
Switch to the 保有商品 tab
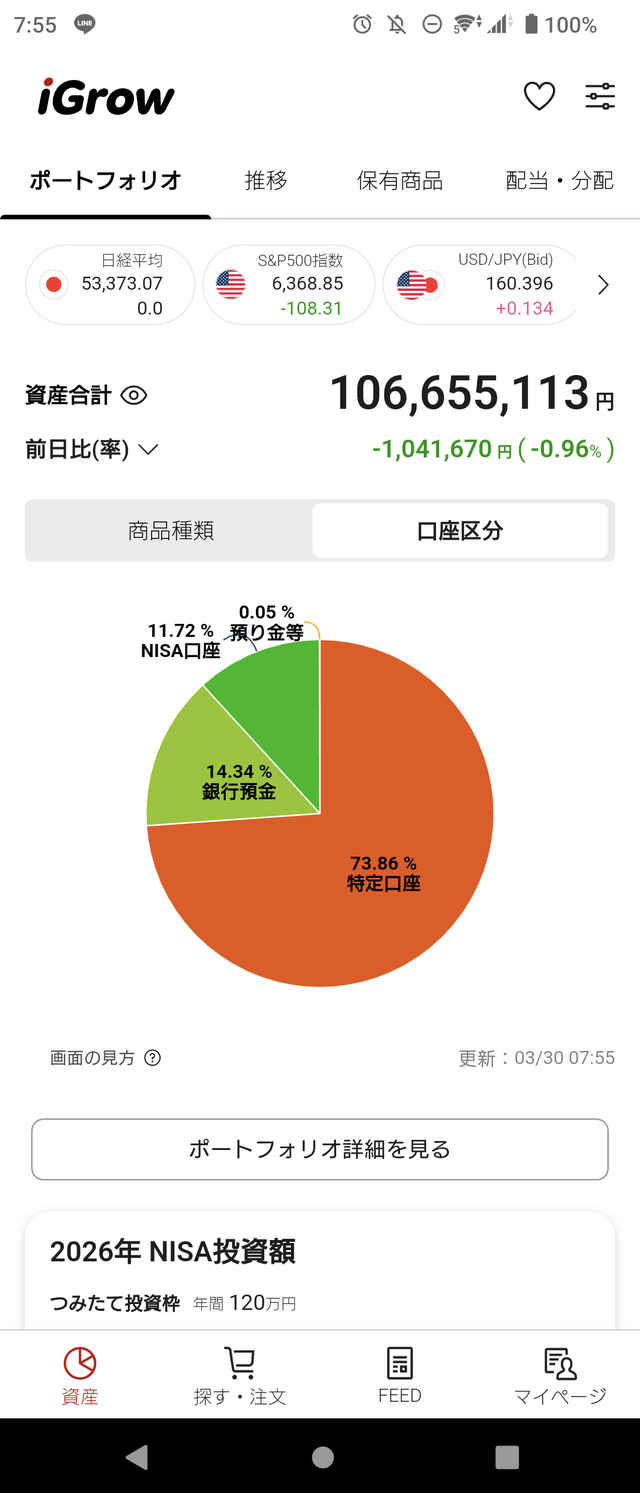pyautogui.click(x=399, y=181)
